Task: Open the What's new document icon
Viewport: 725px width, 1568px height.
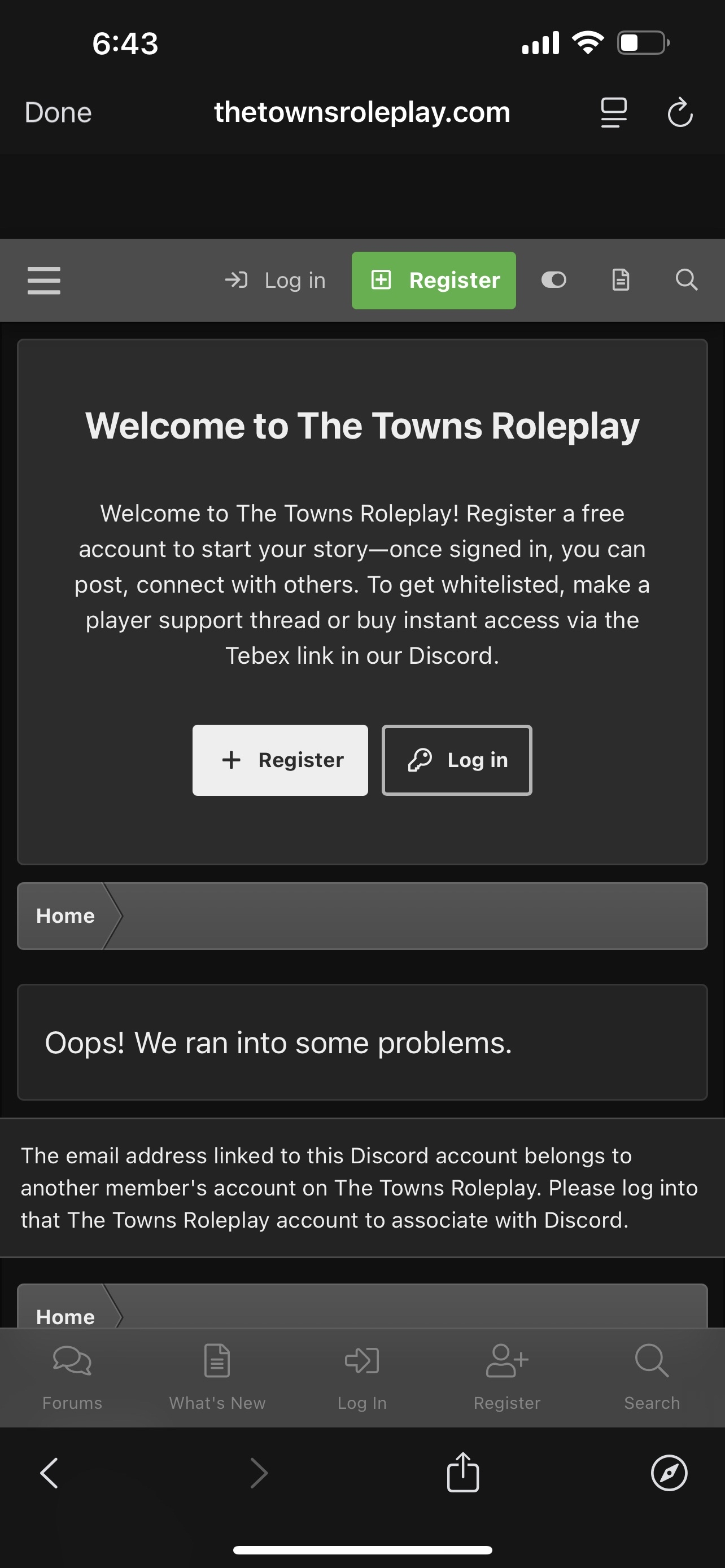Action: click(x=621, y=280)
